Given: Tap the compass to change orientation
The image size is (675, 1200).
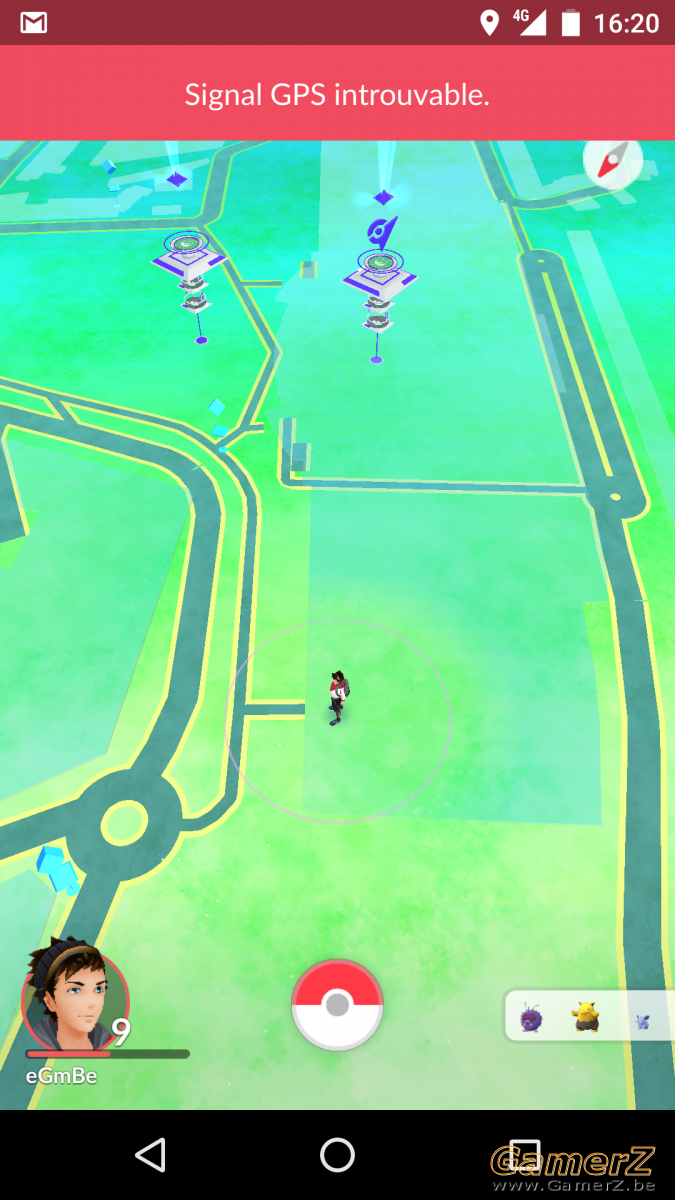Looking at the screenshot, I should pos(612,163).
